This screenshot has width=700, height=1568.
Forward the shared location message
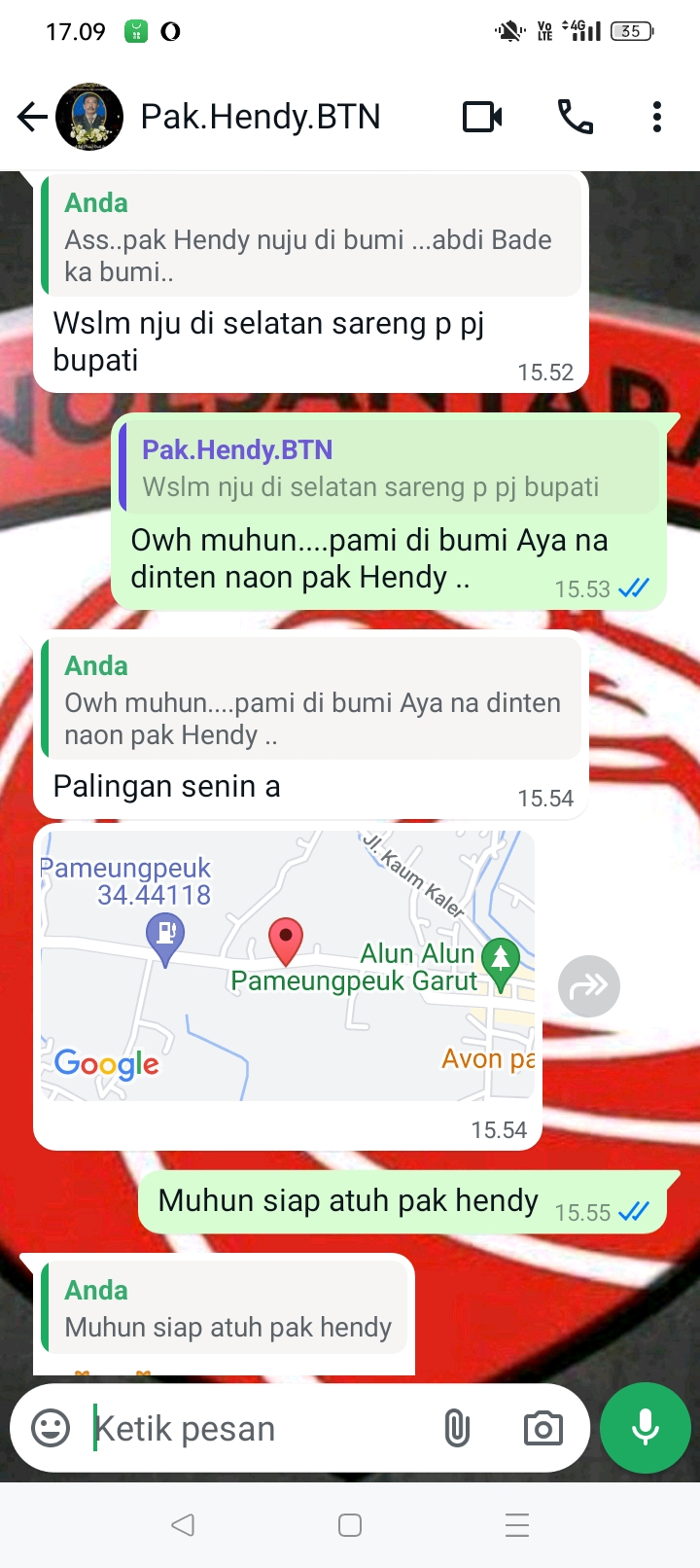(x=588, y=986)
